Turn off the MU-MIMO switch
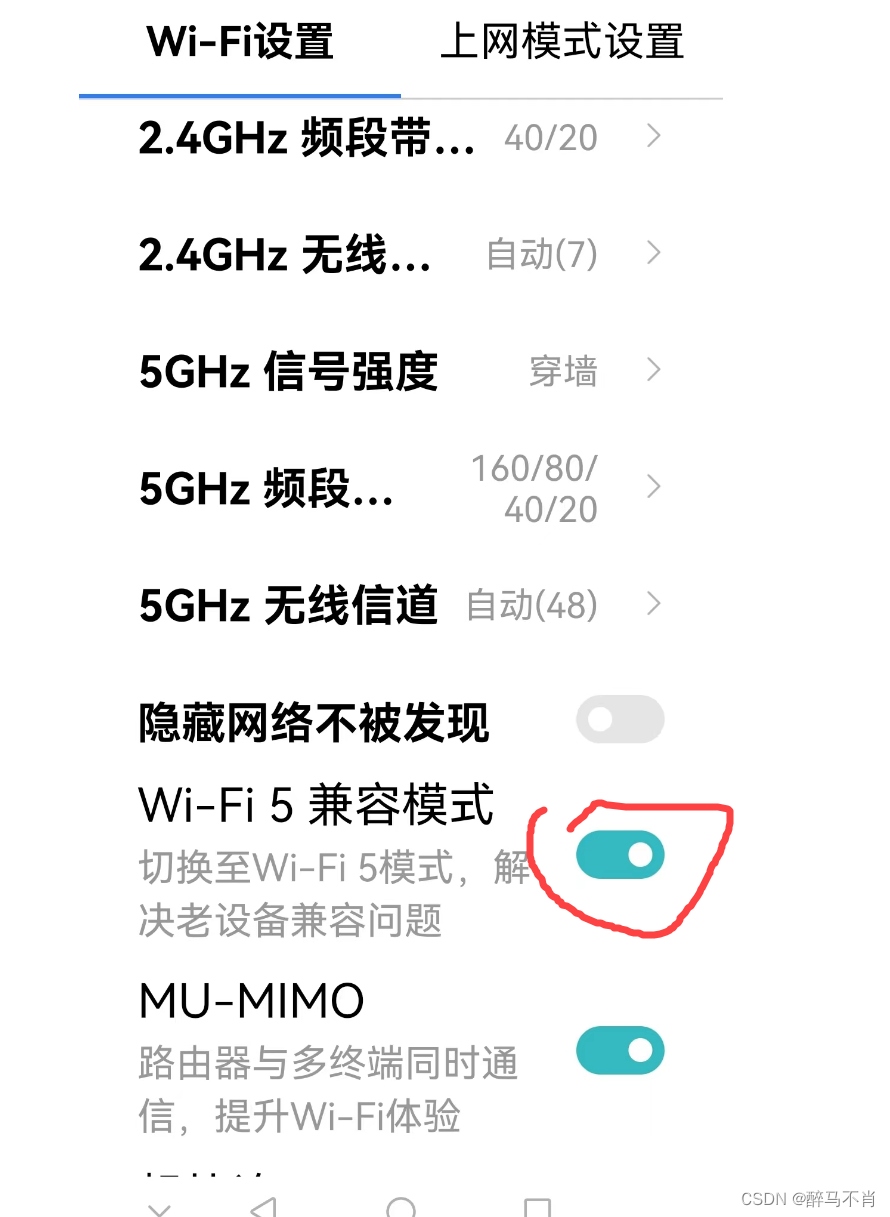Image resolution: width=890 pixels, height=1217 pixels. pyautogui.click(x=620, y=1050)
